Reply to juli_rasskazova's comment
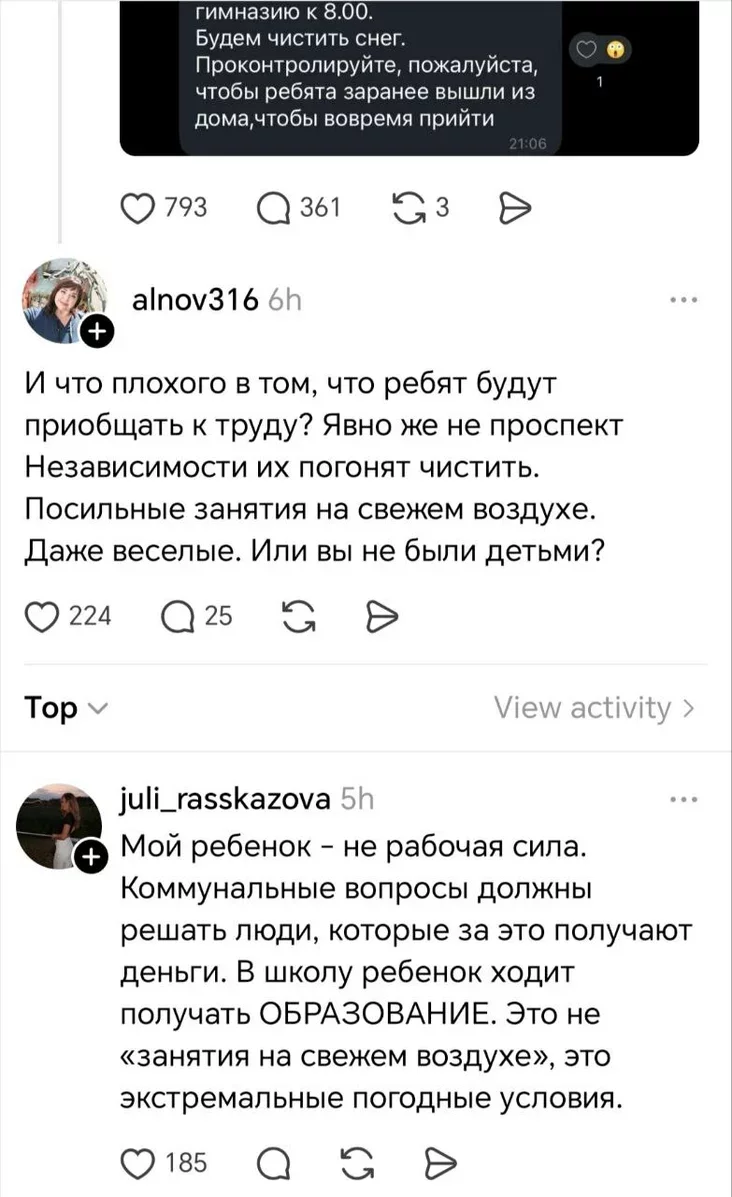The width and height of the screenshot is (732, 1197). (x=272, y=1163)
